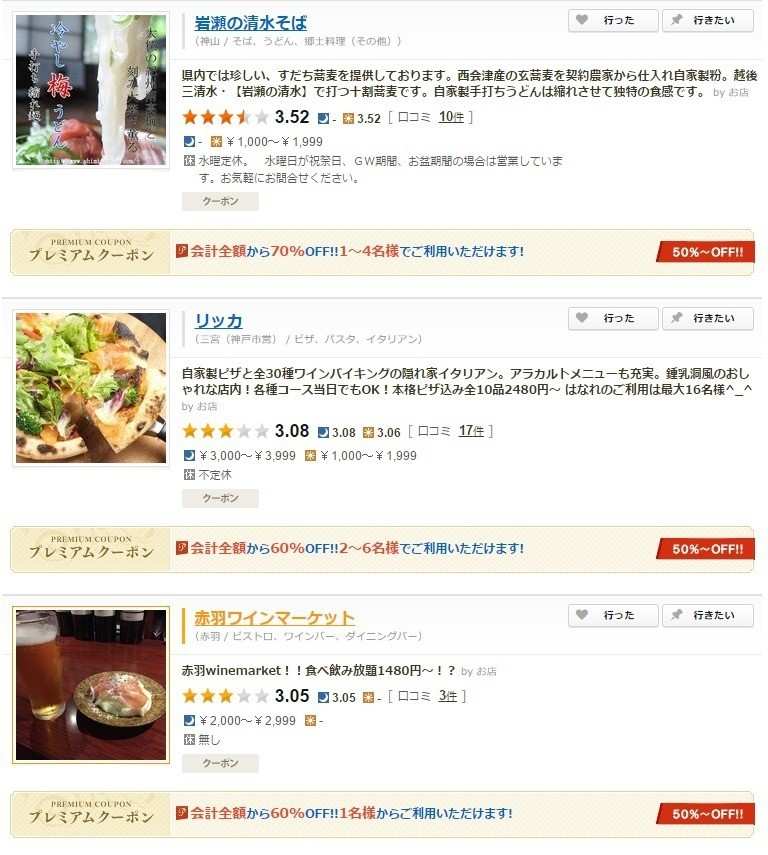Open the 岩瀬の清水そば restaurant link
768x855 pixels.
click(x=250, y=22)
